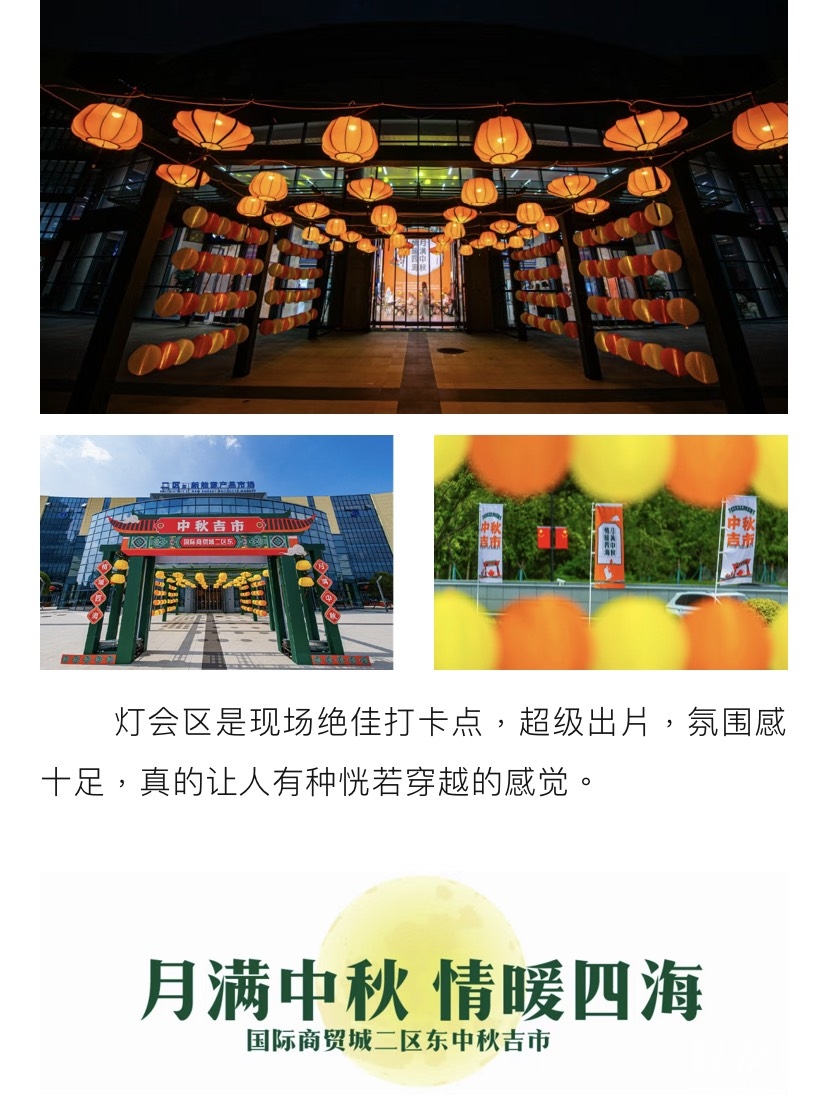Open the night lantern corridor photo
The width and height of the screenshot is (828, 1102).
(413, 207)
